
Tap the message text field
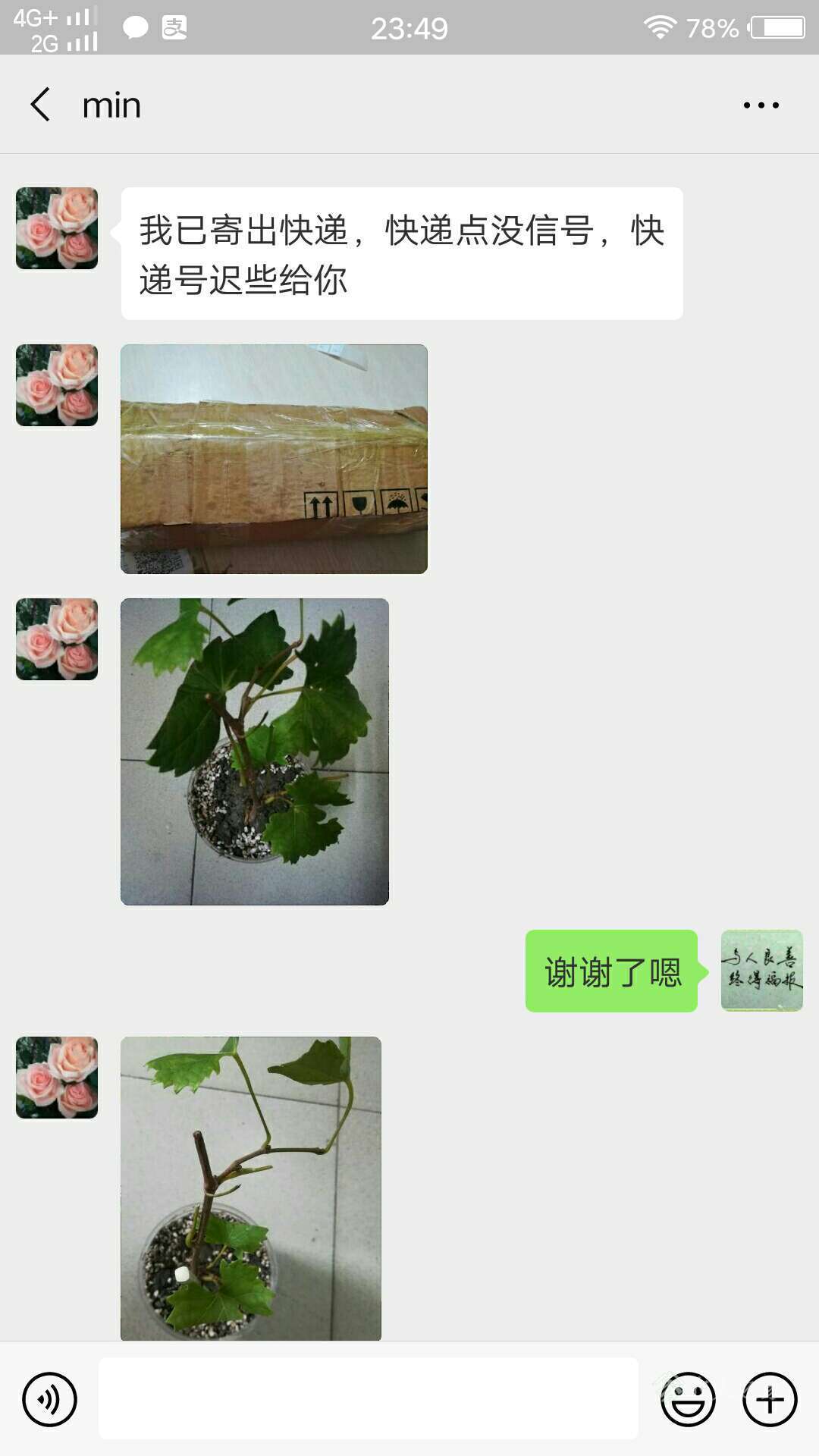click(368, 1398)
